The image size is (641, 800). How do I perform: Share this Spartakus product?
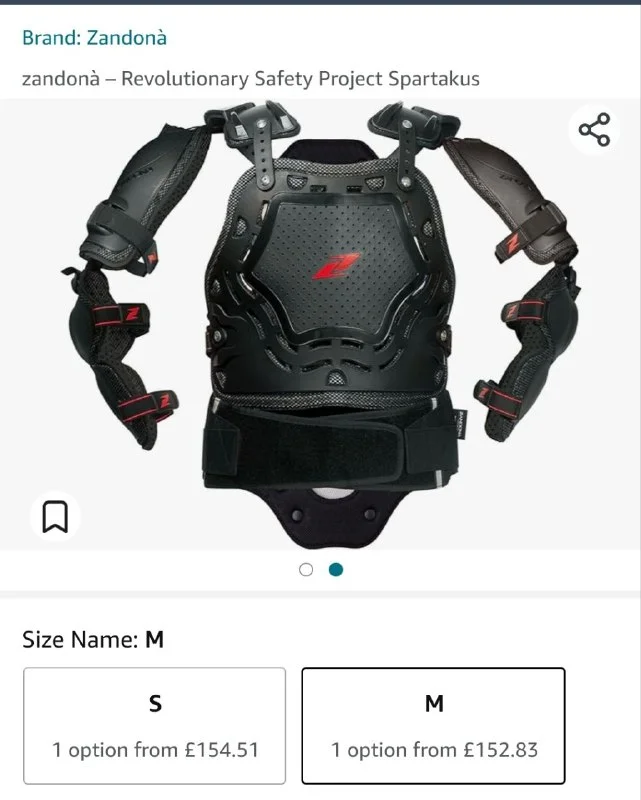click(594, 130)
